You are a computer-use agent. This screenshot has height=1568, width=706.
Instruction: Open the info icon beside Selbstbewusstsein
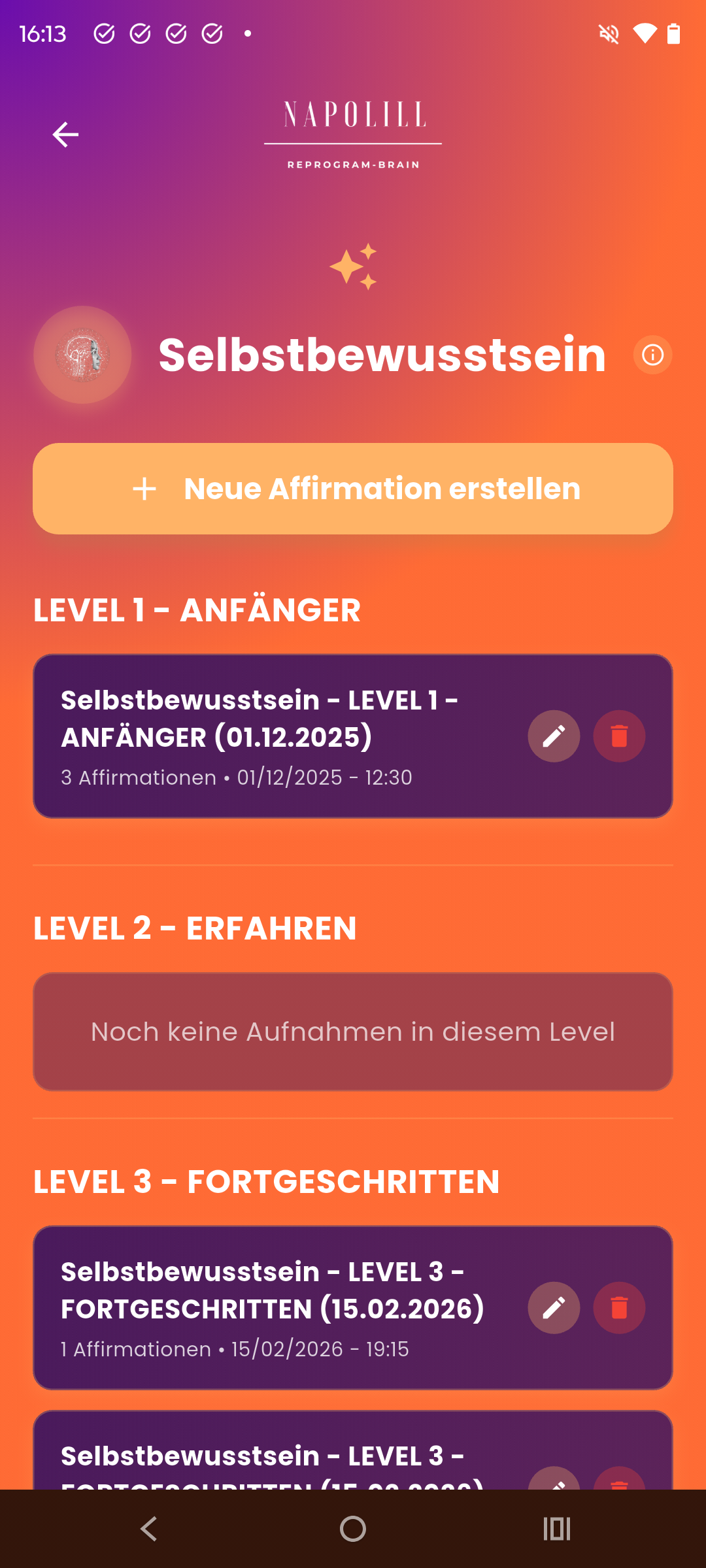click(652, 353)
